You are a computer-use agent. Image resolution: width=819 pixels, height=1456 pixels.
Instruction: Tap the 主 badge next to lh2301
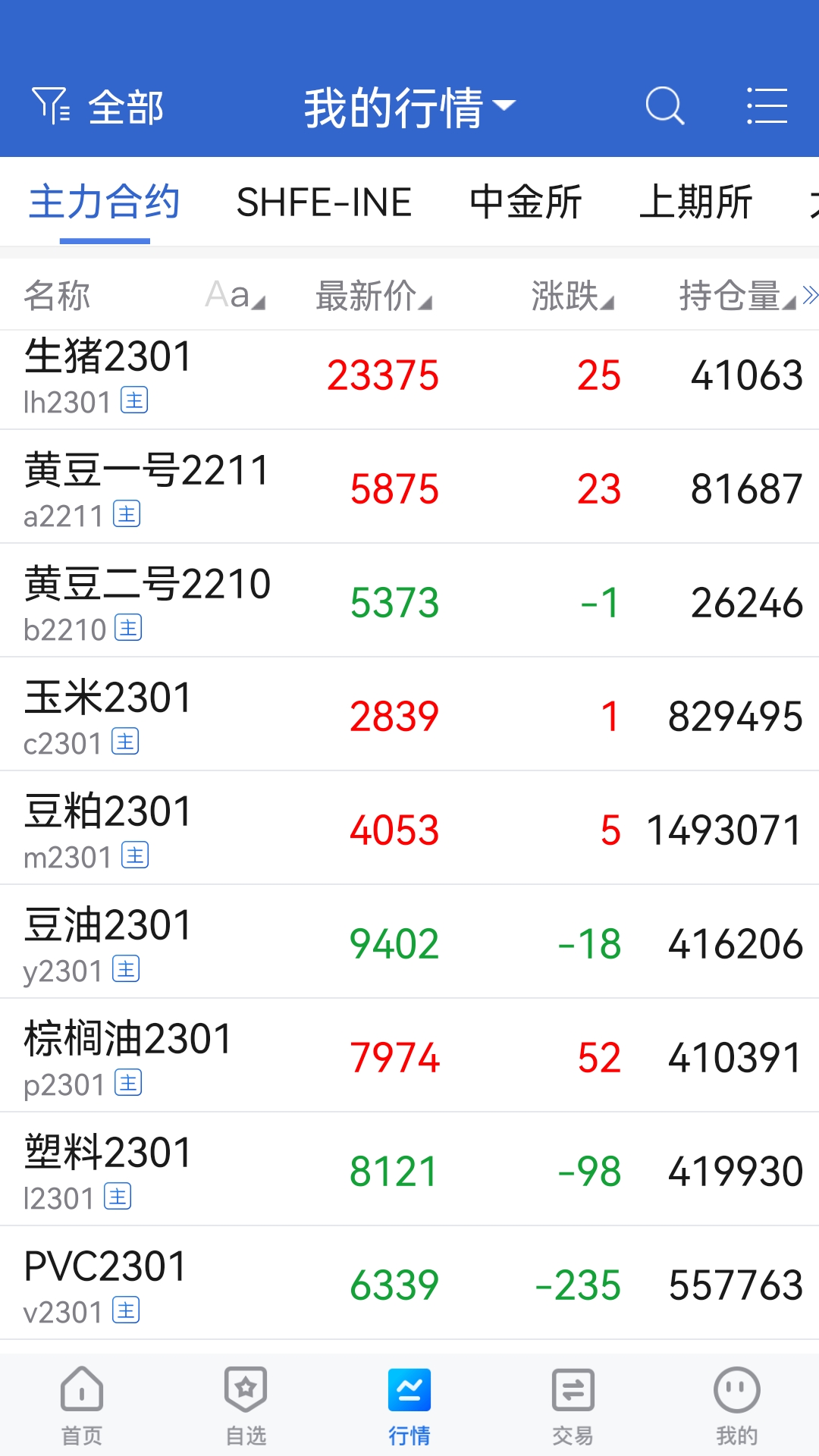[134, 401]
